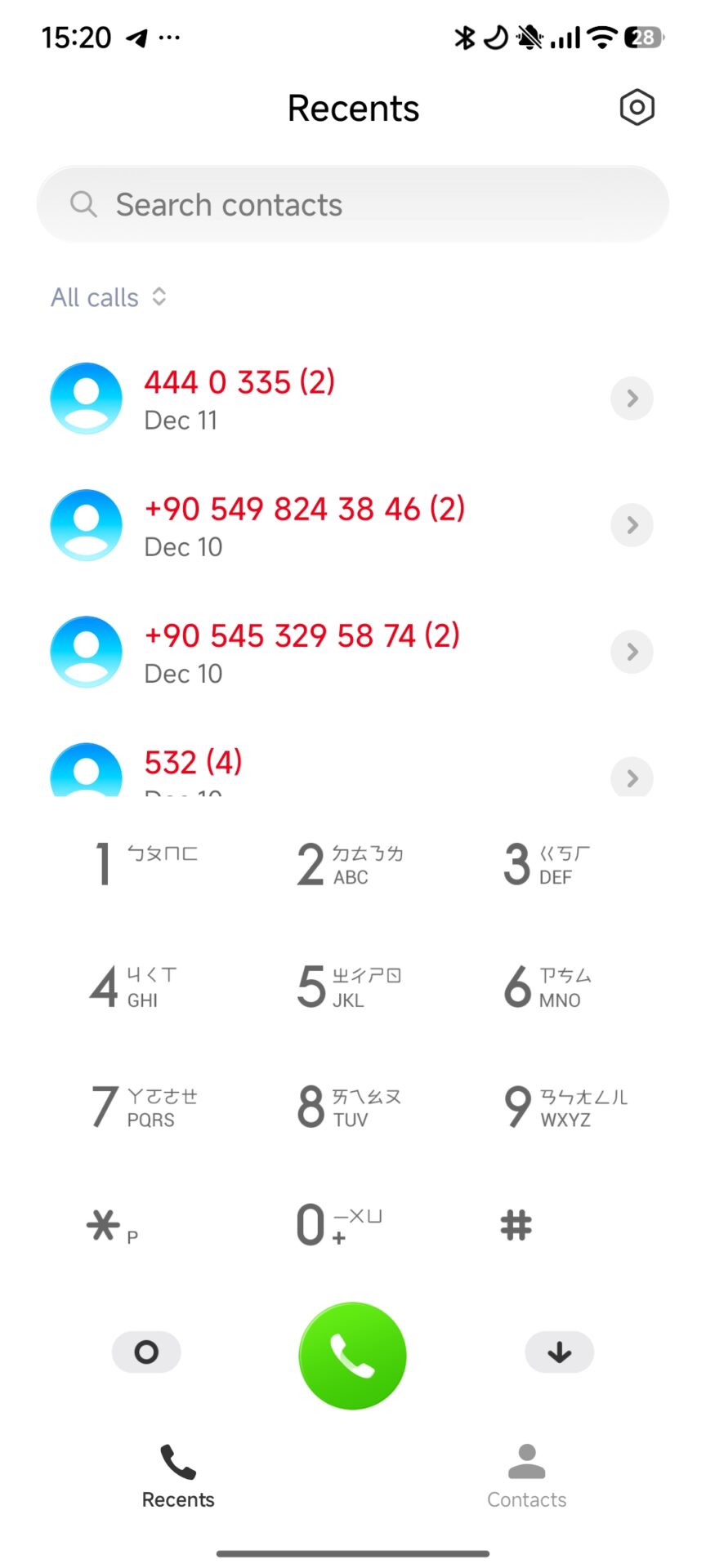Tap the avatar next to 444 0 335
Screen dimensions: 706x1568
(x=86, y=398)
